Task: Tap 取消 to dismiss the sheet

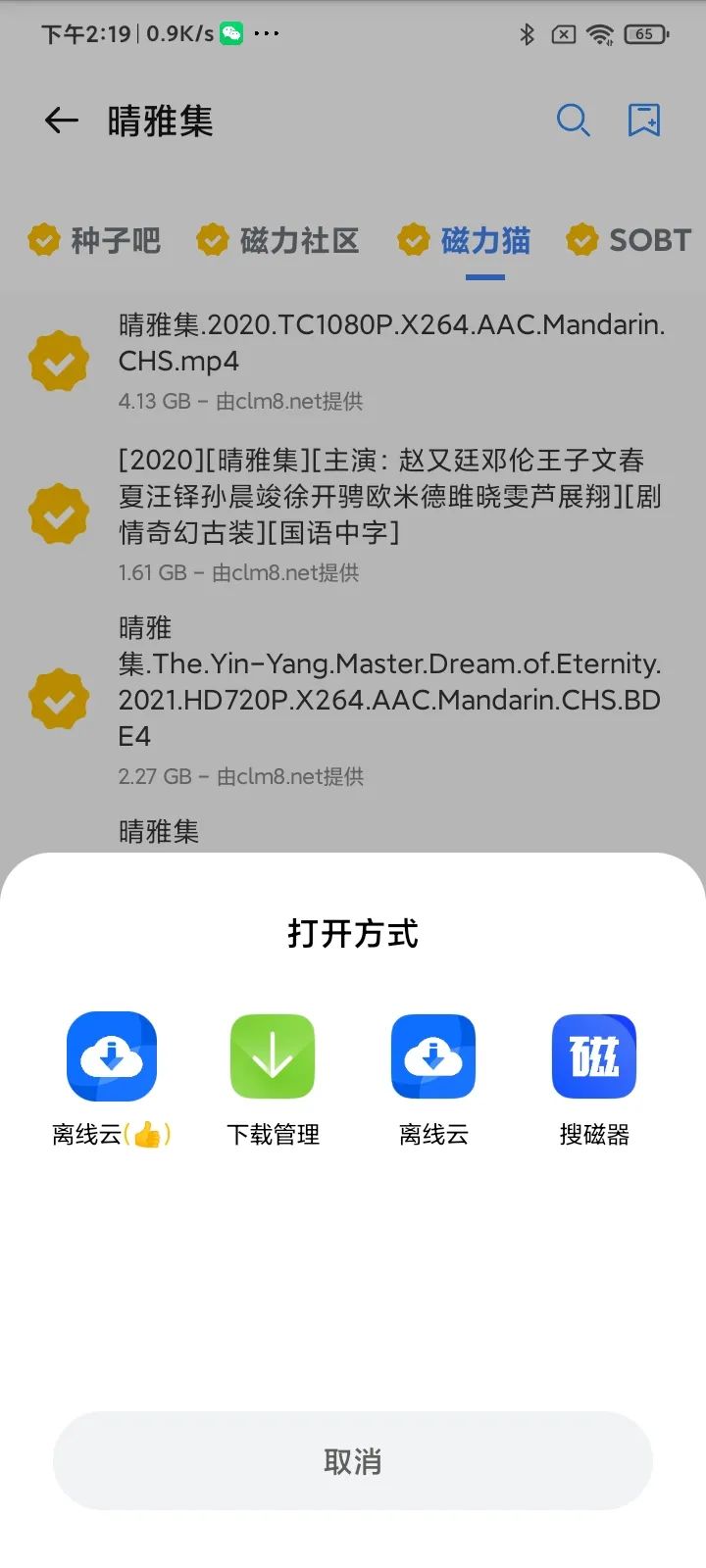Action: click(x=353, y=1460)
